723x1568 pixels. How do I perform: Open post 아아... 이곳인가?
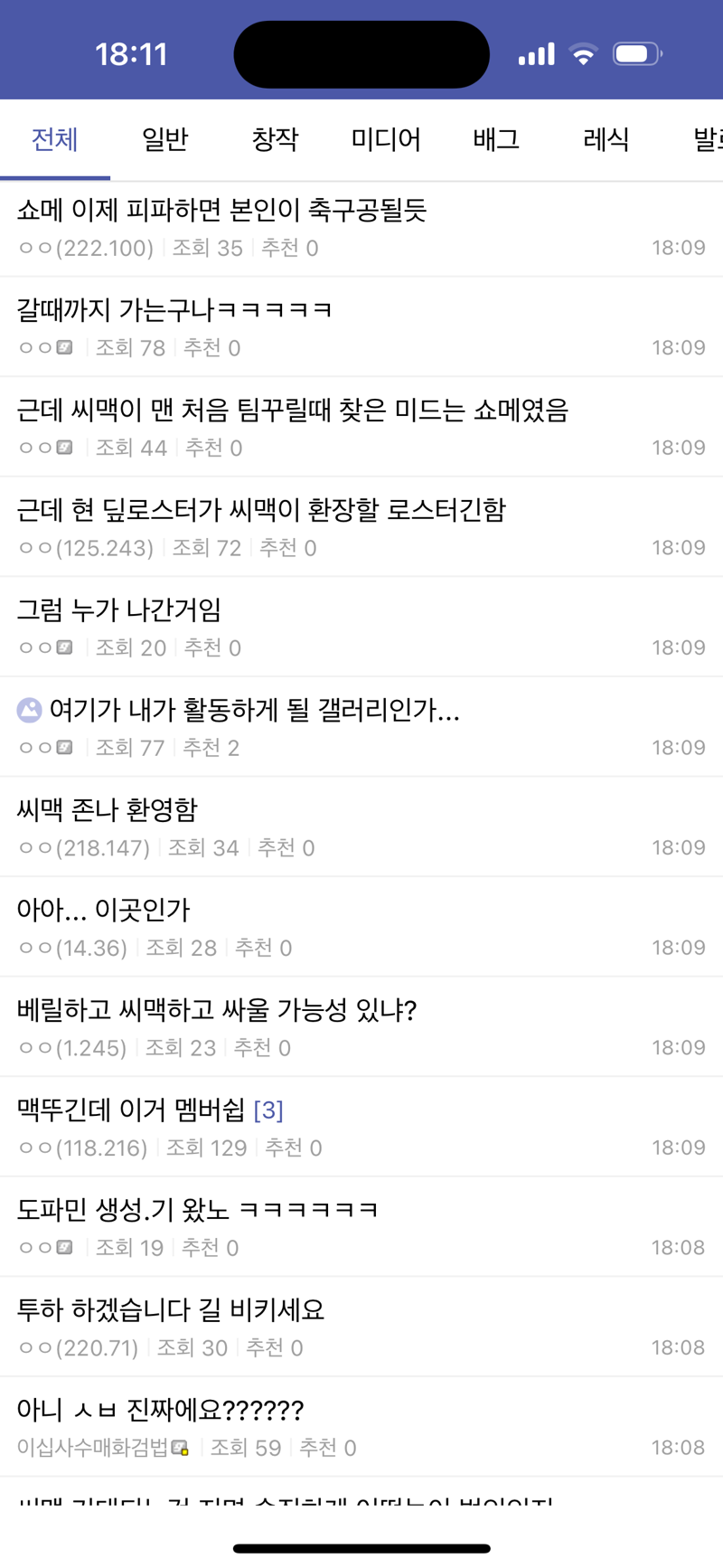[x=103, y=911]
